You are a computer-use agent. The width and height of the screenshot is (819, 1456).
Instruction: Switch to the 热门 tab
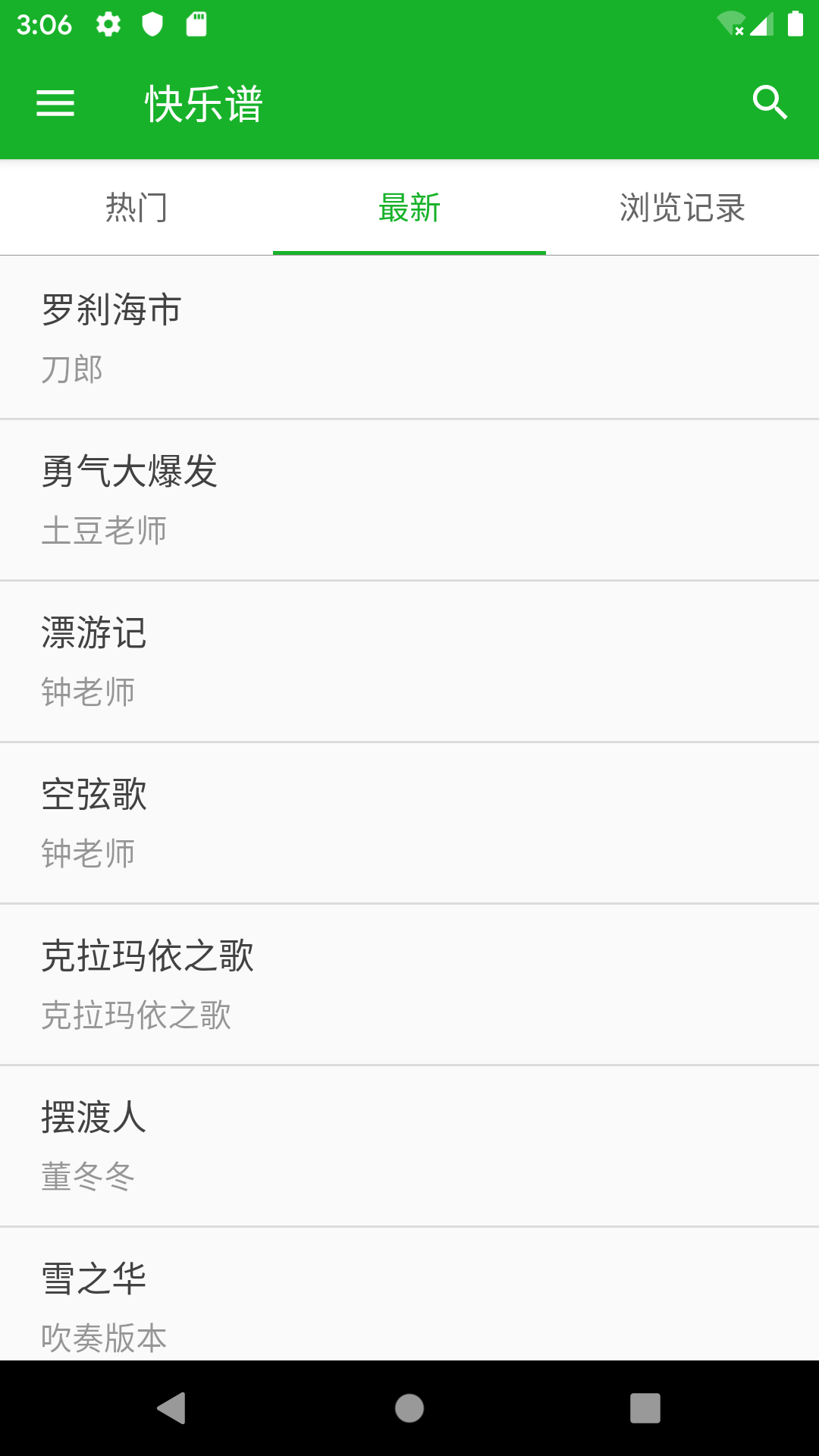click(136, 208)
